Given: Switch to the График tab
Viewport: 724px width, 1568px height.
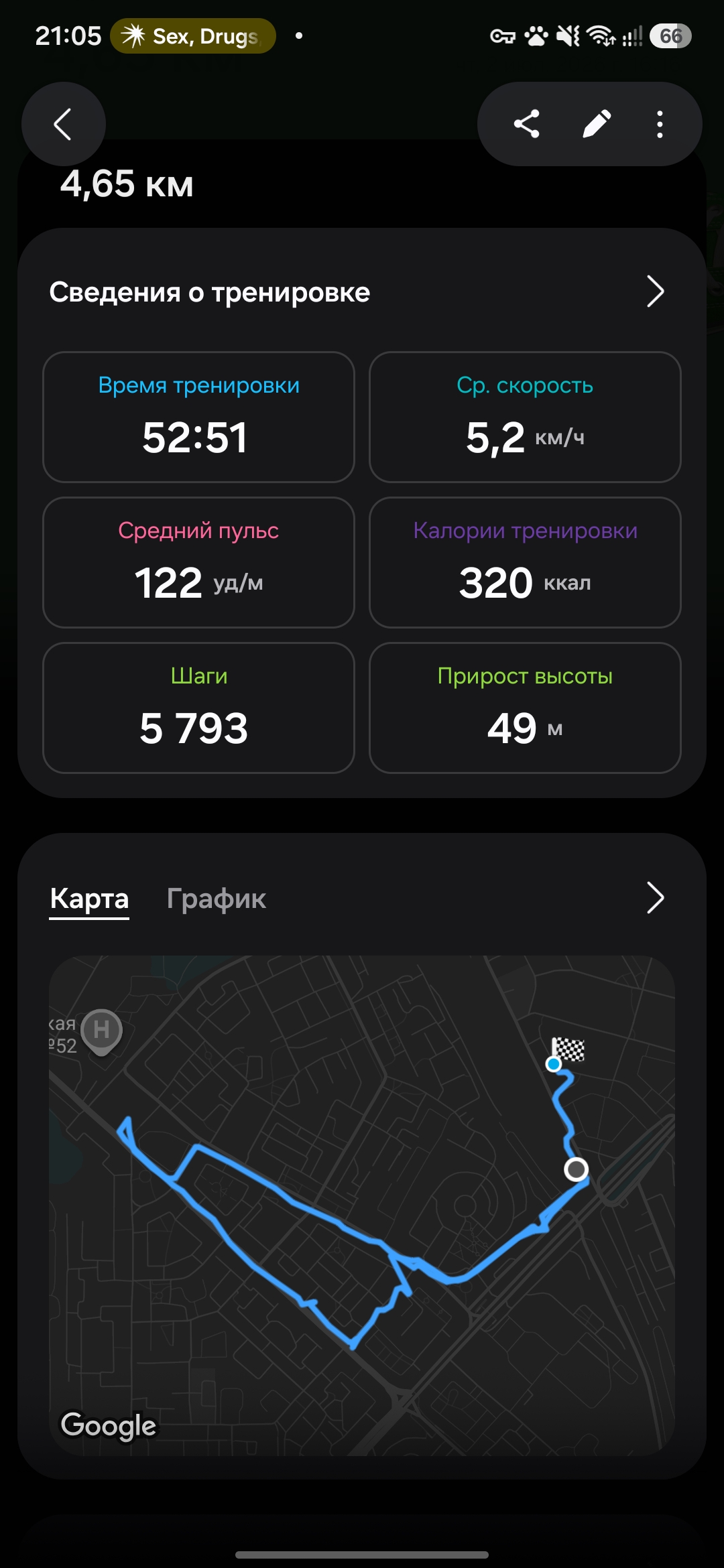Looking at the screenshot, I should tap(216, 899).
